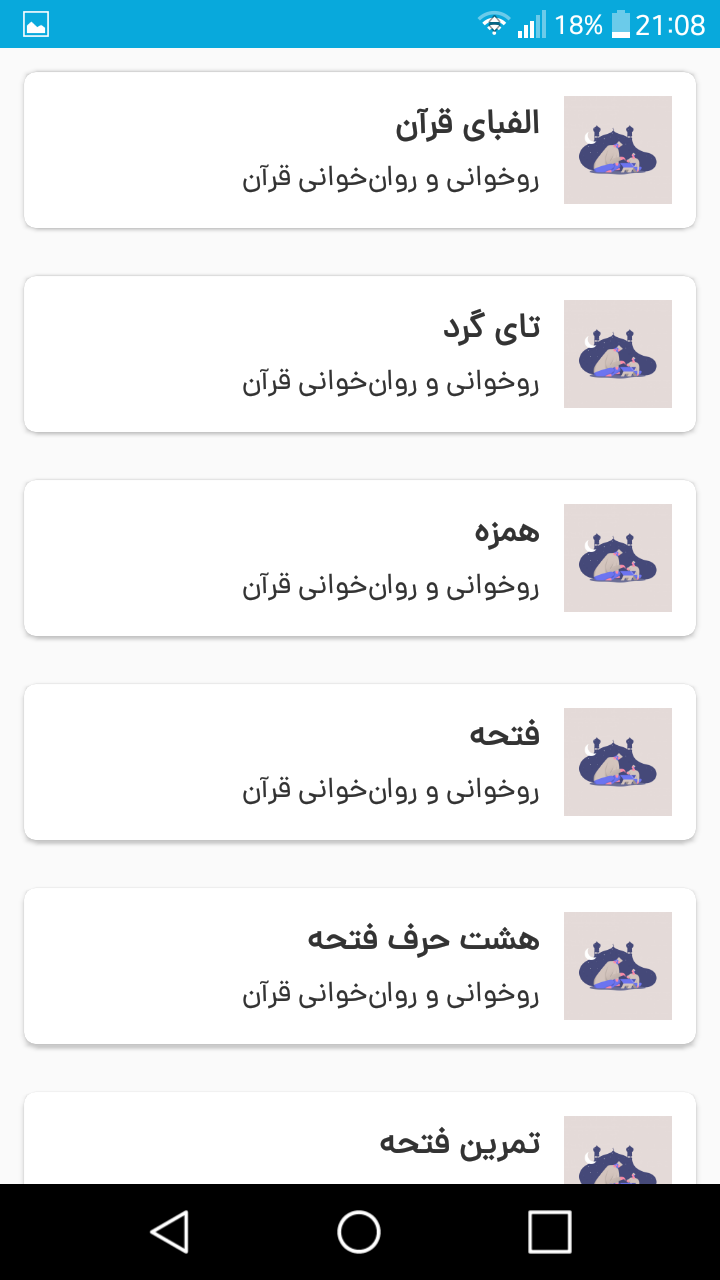Open the فتحه lesson
Screen dimensions: 720x1280
tap(360, 761)
